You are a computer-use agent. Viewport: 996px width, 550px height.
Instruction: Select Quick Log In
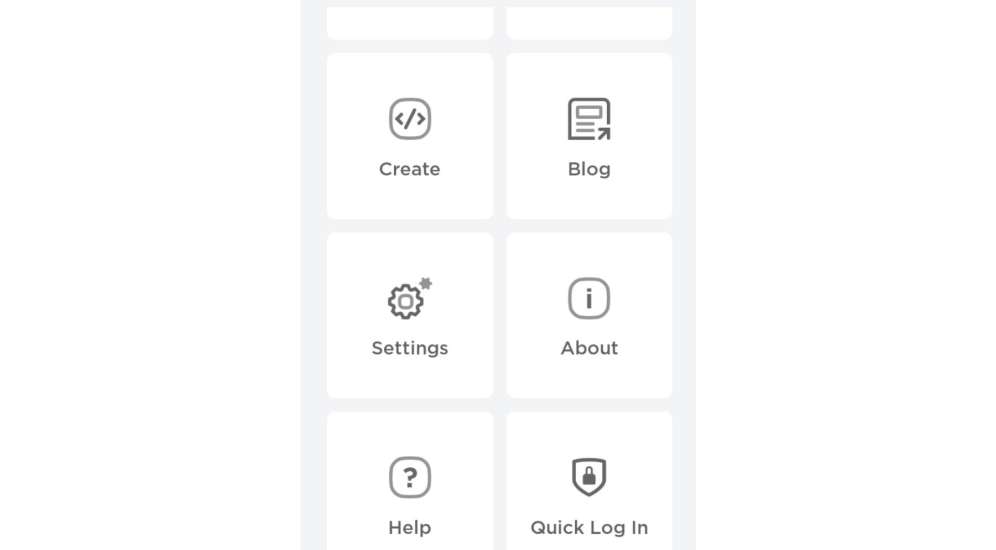[x=589, y=492]
